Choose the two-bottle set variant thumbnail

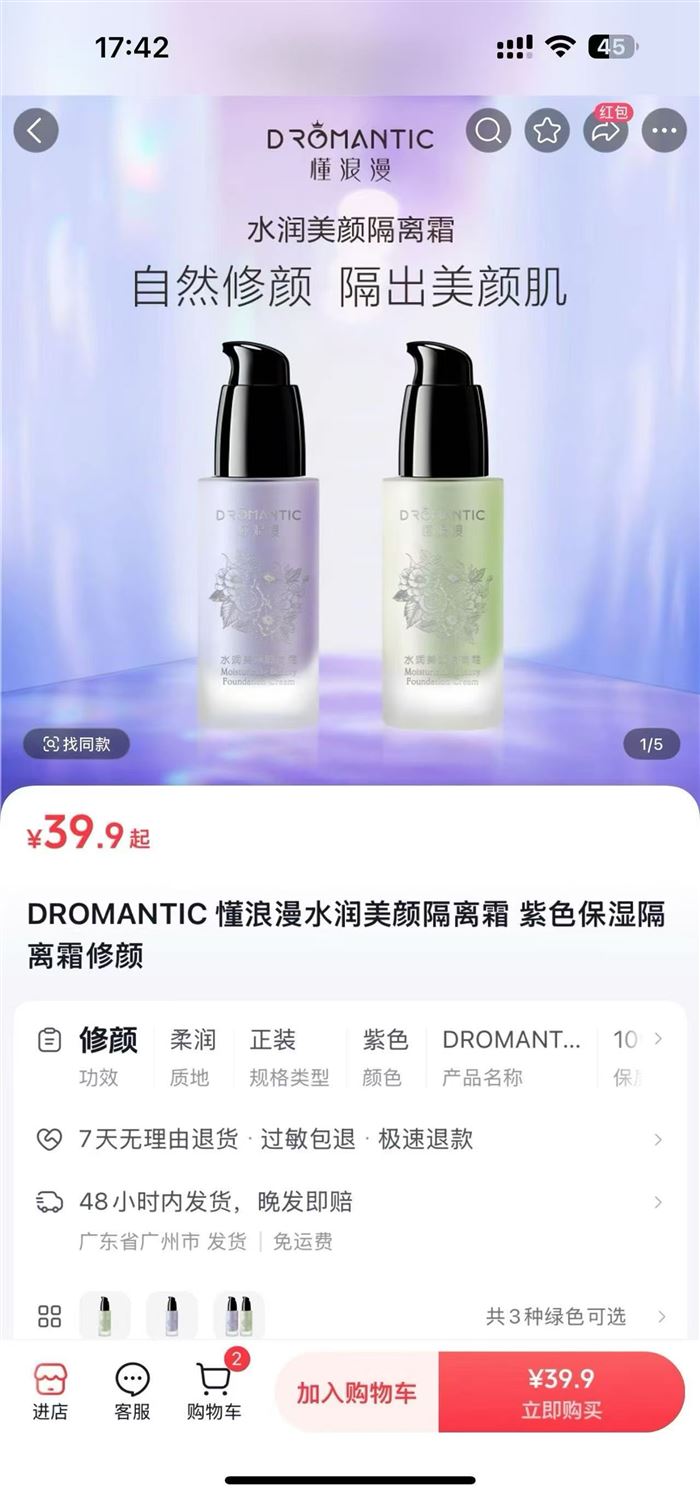239,1316
